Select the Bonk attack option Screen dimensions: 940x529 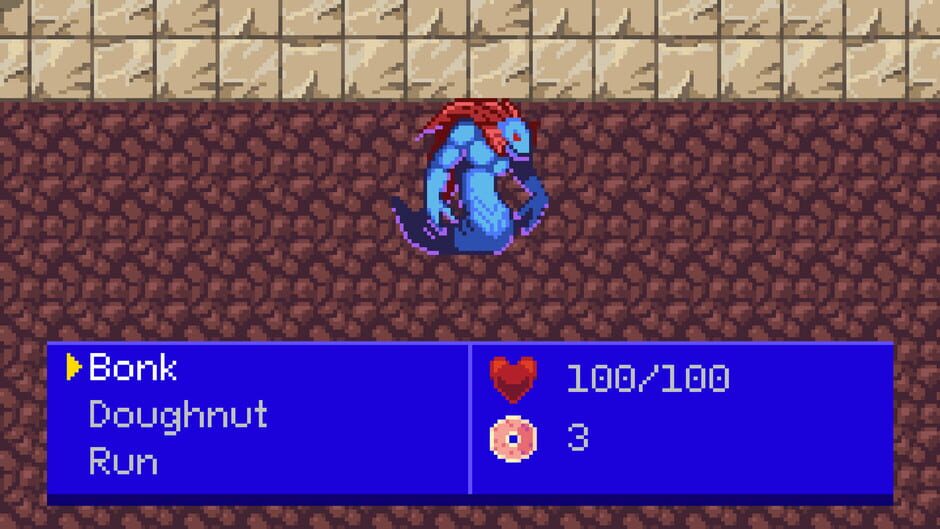[132, 368]
